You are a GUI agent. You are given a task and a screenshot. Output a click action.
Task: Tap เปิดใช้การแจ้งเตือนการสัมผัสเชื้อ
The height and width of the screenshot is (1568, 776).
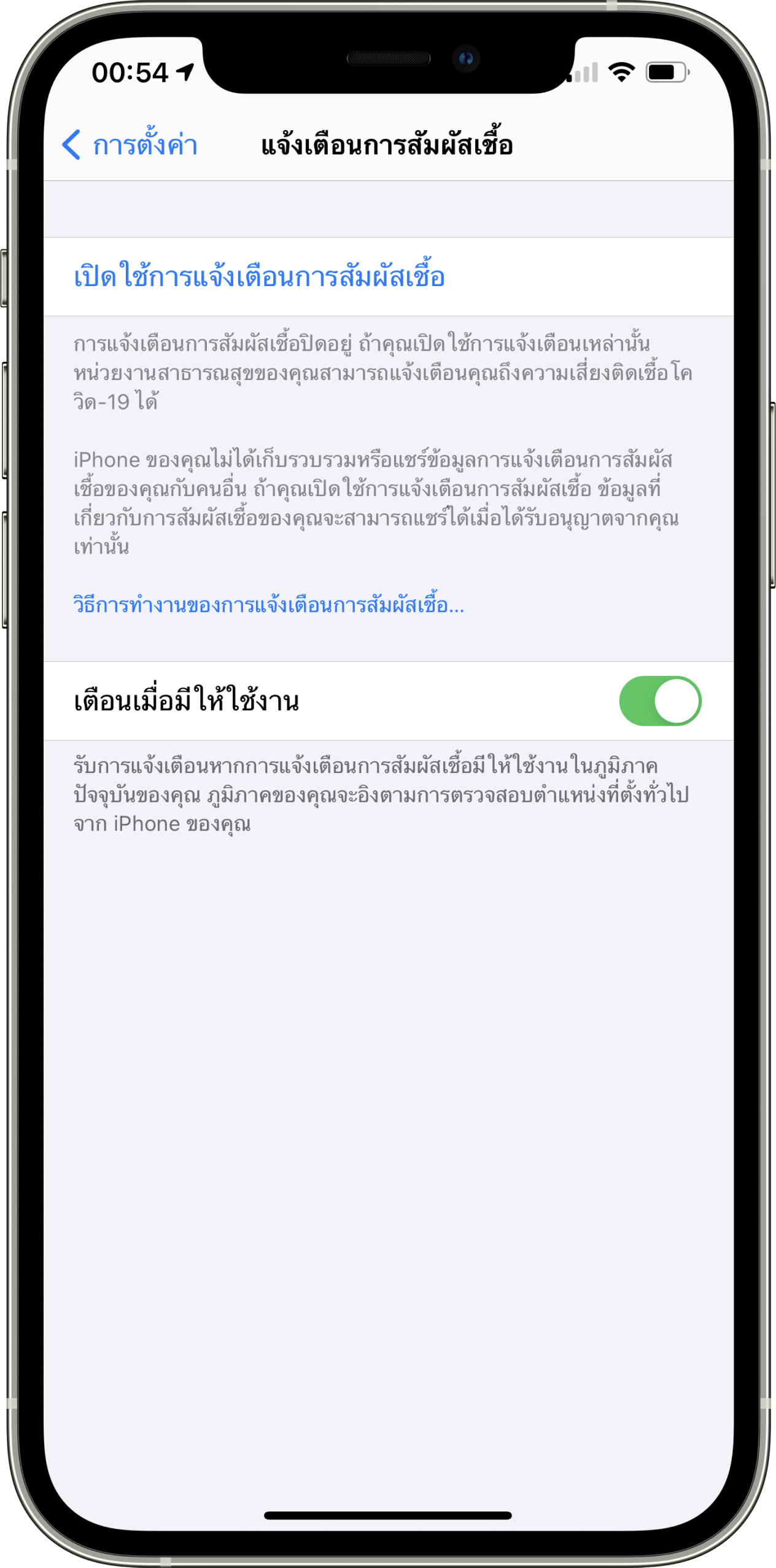pos(388,277)
